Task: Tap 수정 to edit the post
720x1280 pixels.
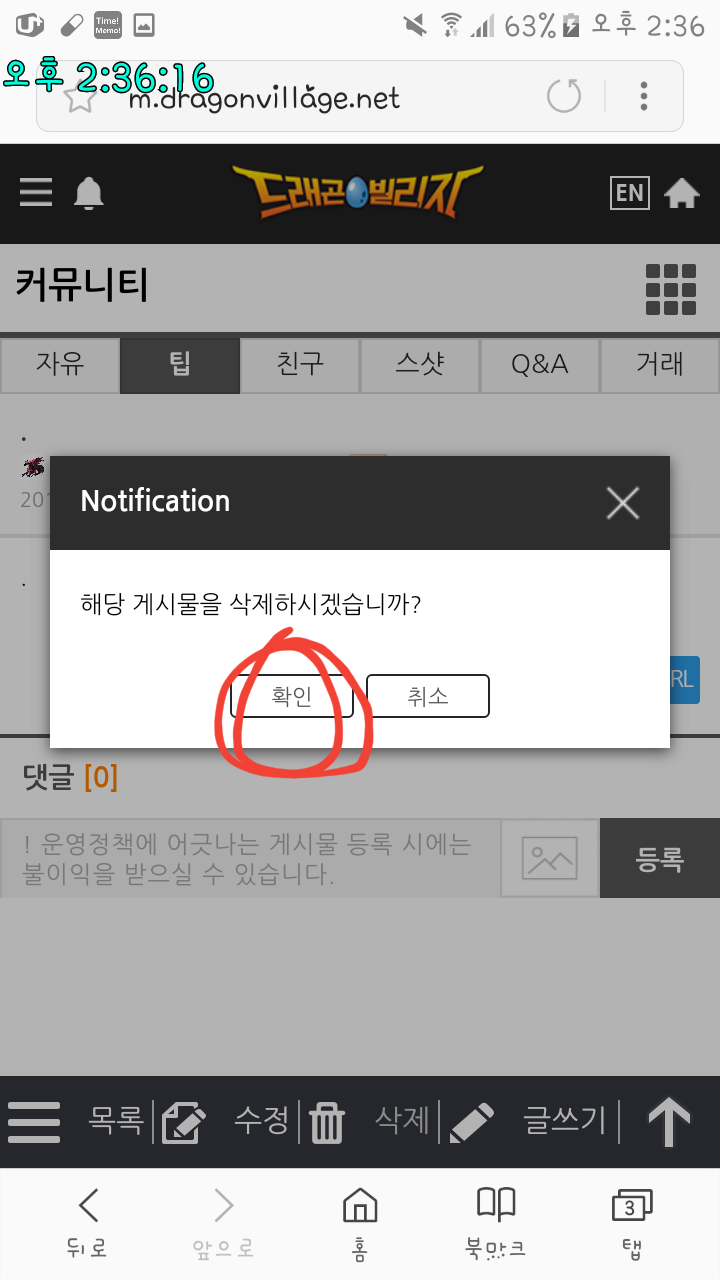Action: point(225,1121)
